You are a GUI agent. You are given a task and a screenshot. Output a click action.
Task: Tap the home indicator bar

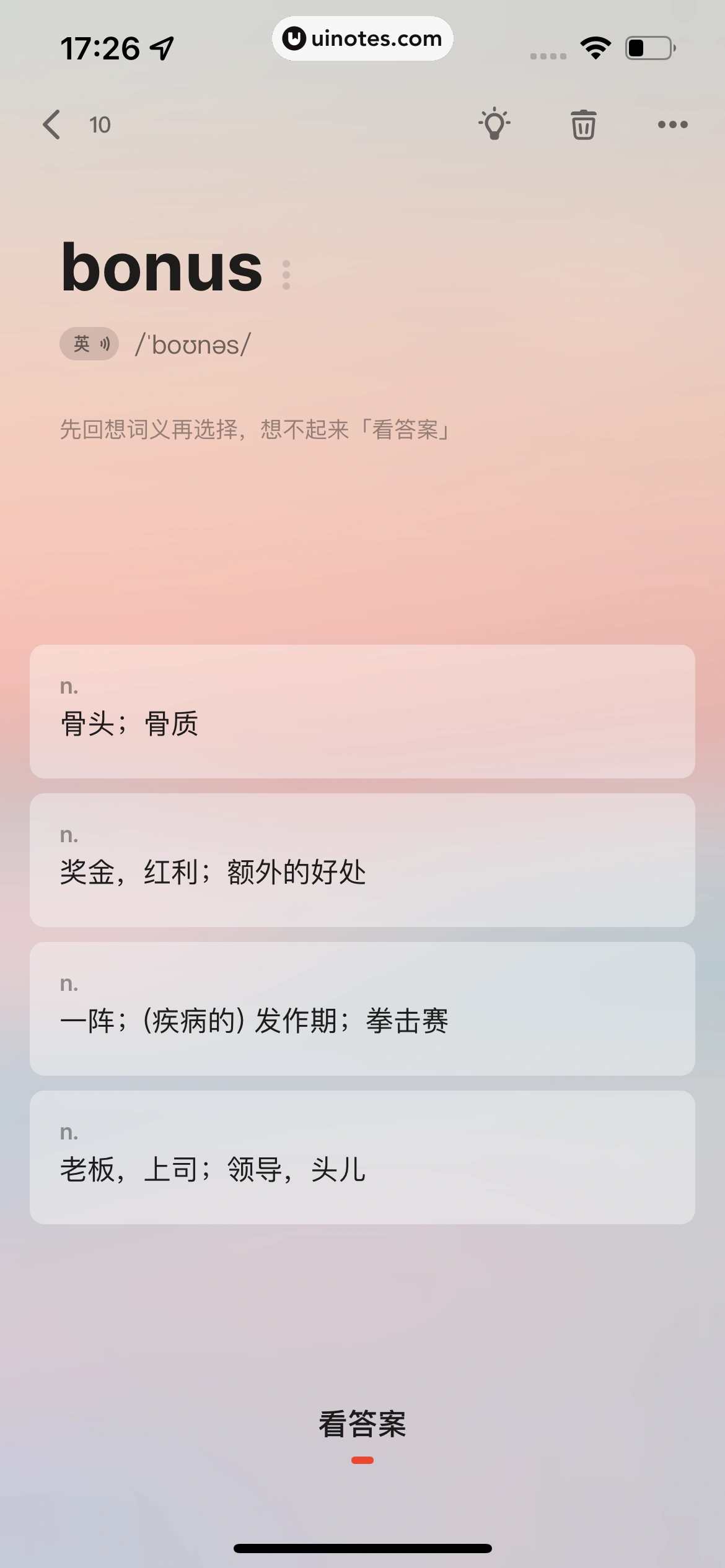362,1548
